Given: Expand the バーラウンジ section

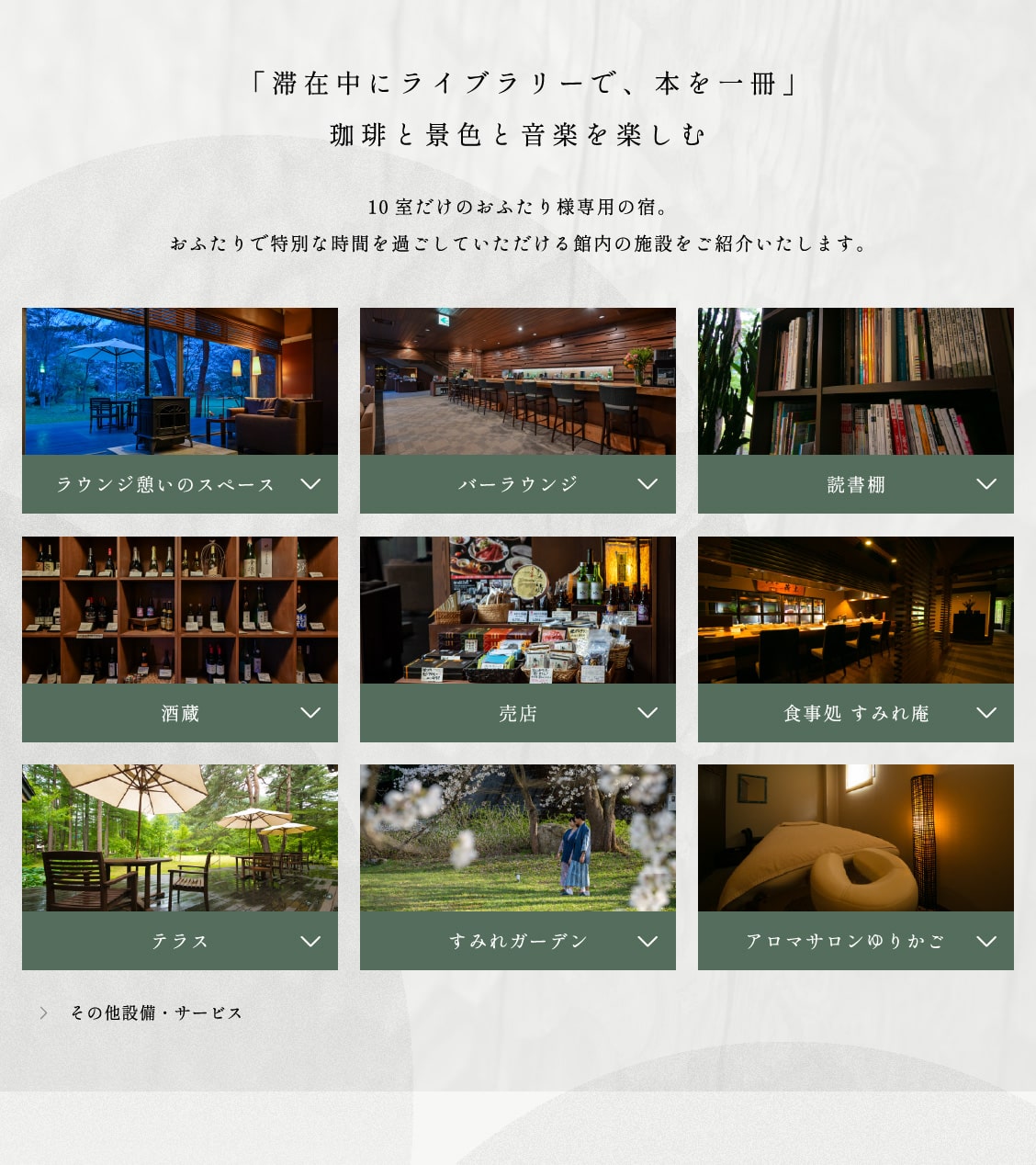Looking at the screenshot, I should [518, 484].
